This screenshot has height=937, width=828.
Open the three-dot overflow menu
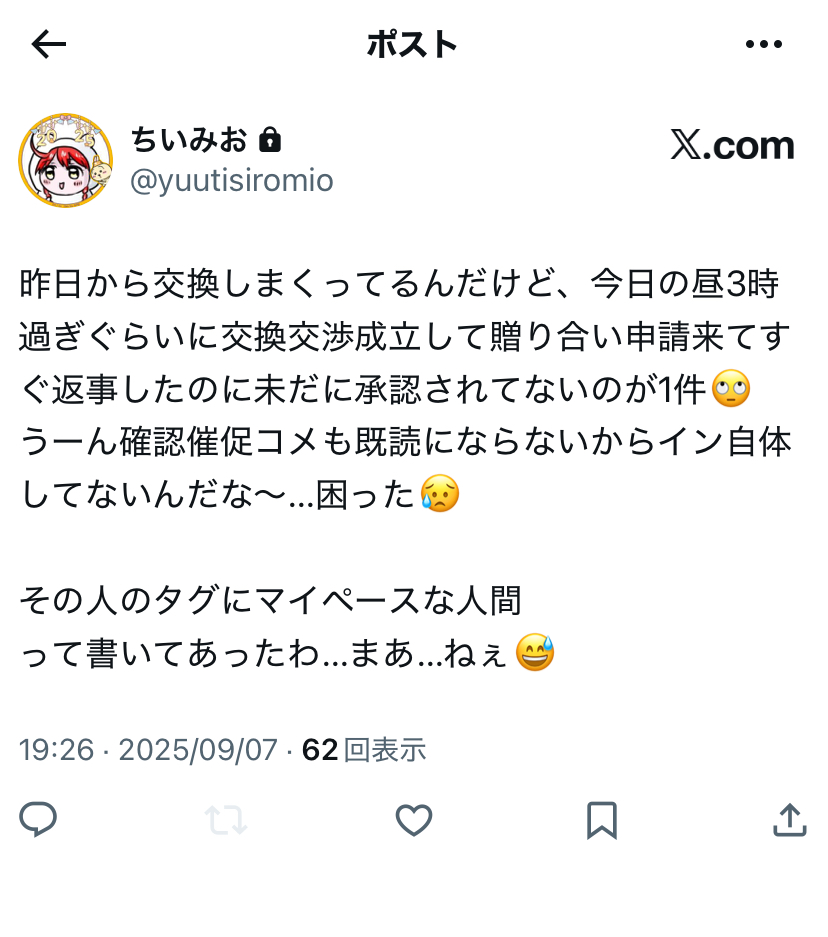click(x=764, y=44)
